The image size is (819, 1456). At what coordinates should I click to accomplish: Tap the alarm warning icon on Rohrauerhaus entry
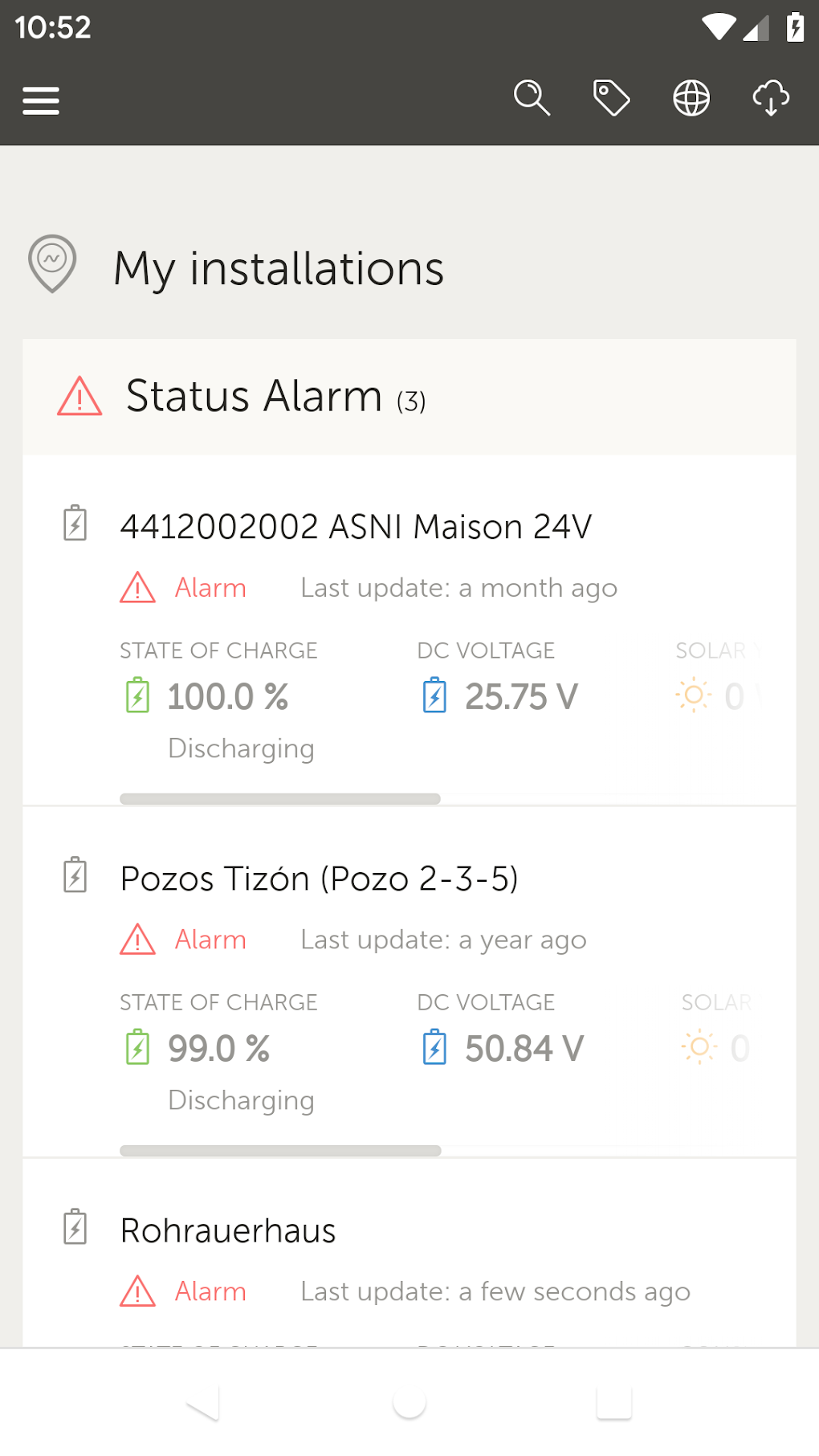pos(138,1291)
